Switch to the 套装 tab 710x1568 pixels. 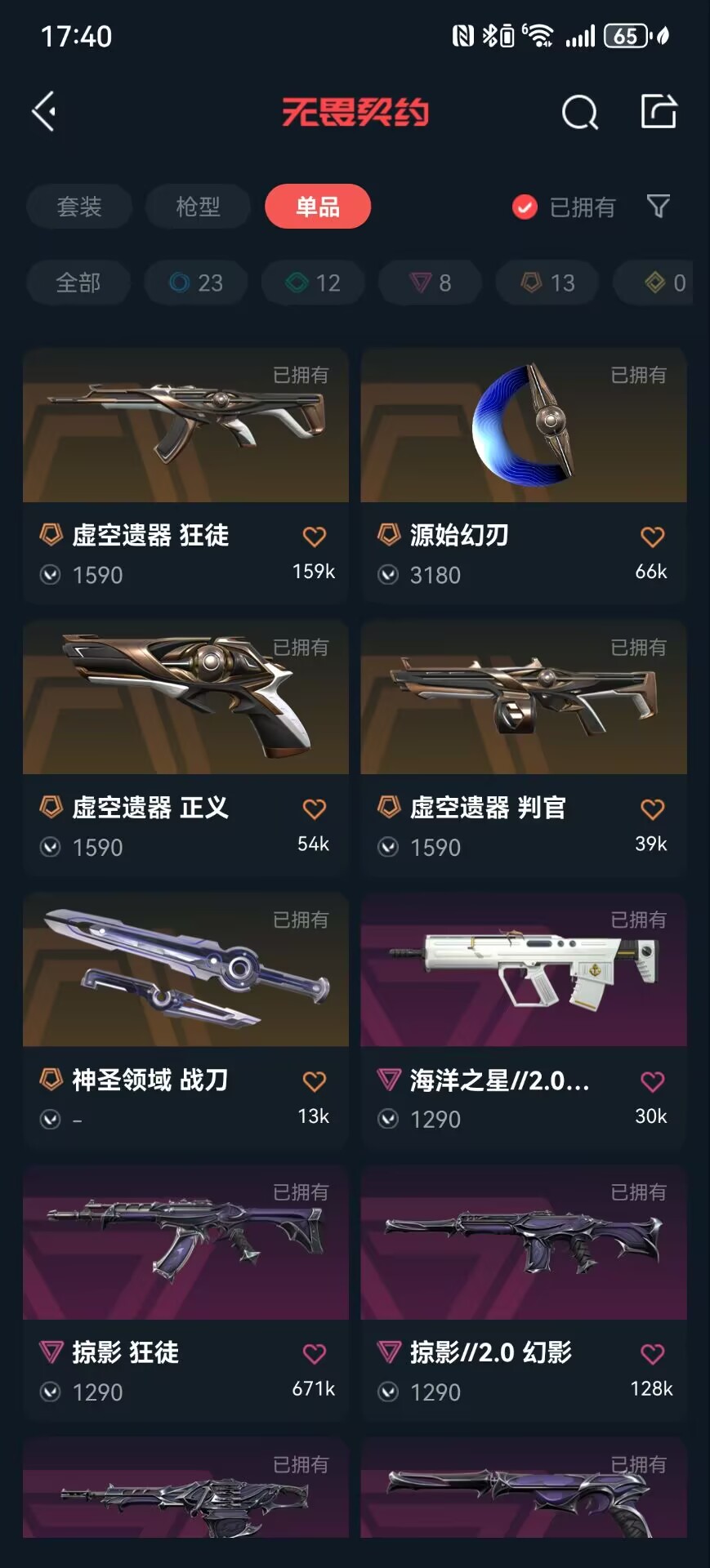tap(79, 207)
